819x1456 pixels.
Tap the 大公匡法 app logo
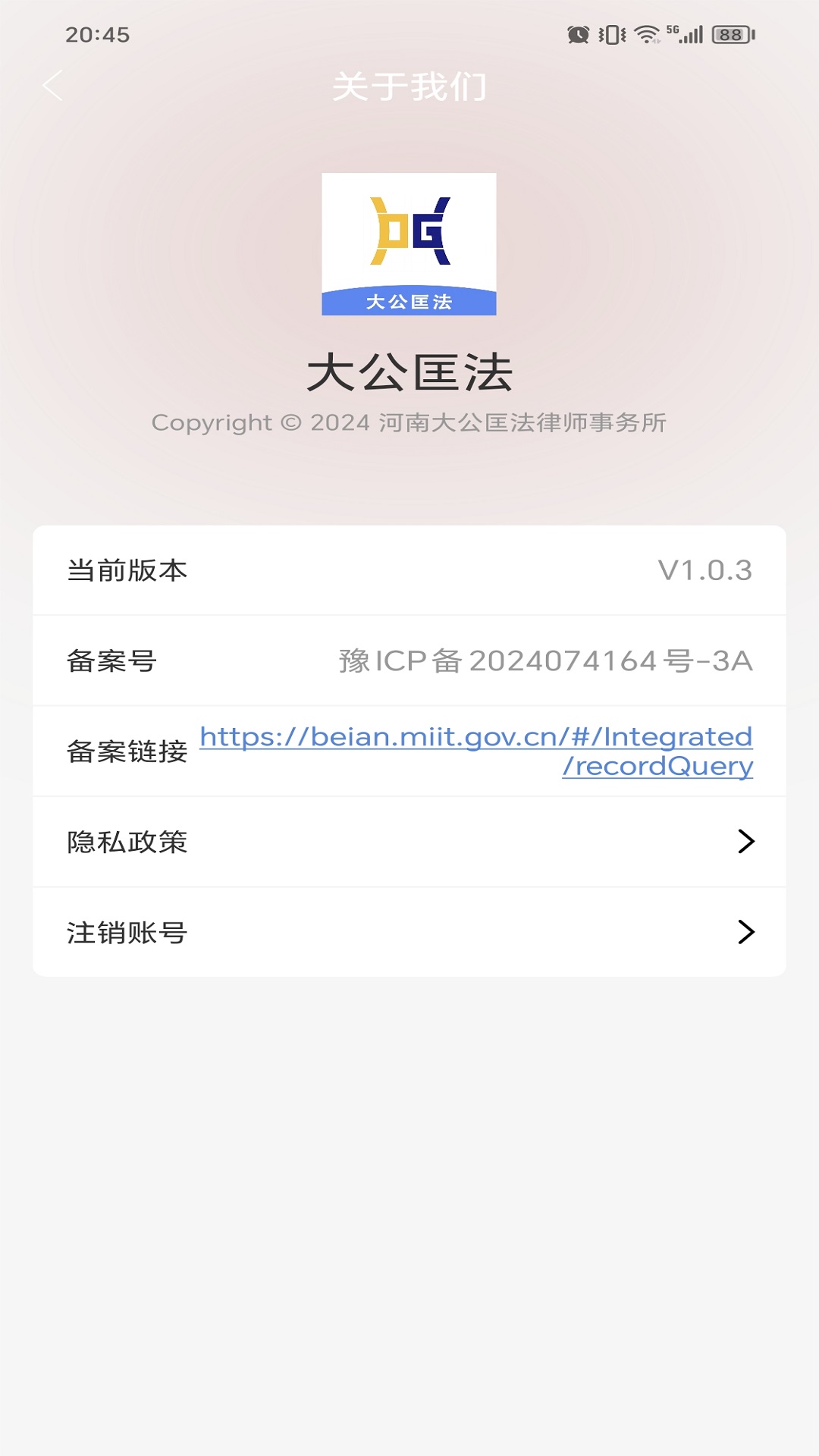409,244
